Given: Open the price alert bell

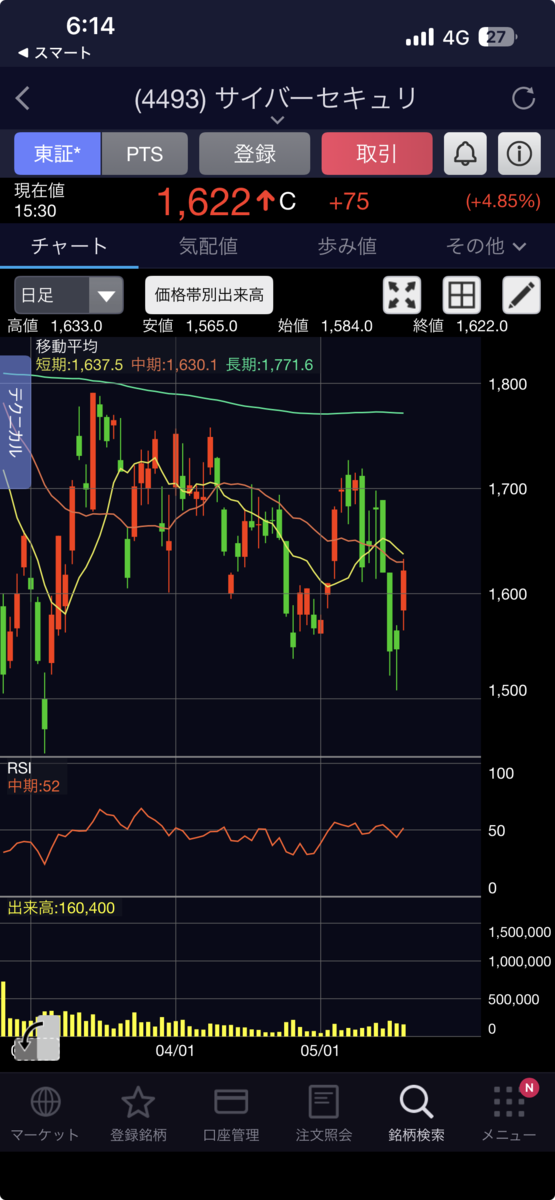Looking at the screenshot, I should pyautogui.click(x=466, y=154).
